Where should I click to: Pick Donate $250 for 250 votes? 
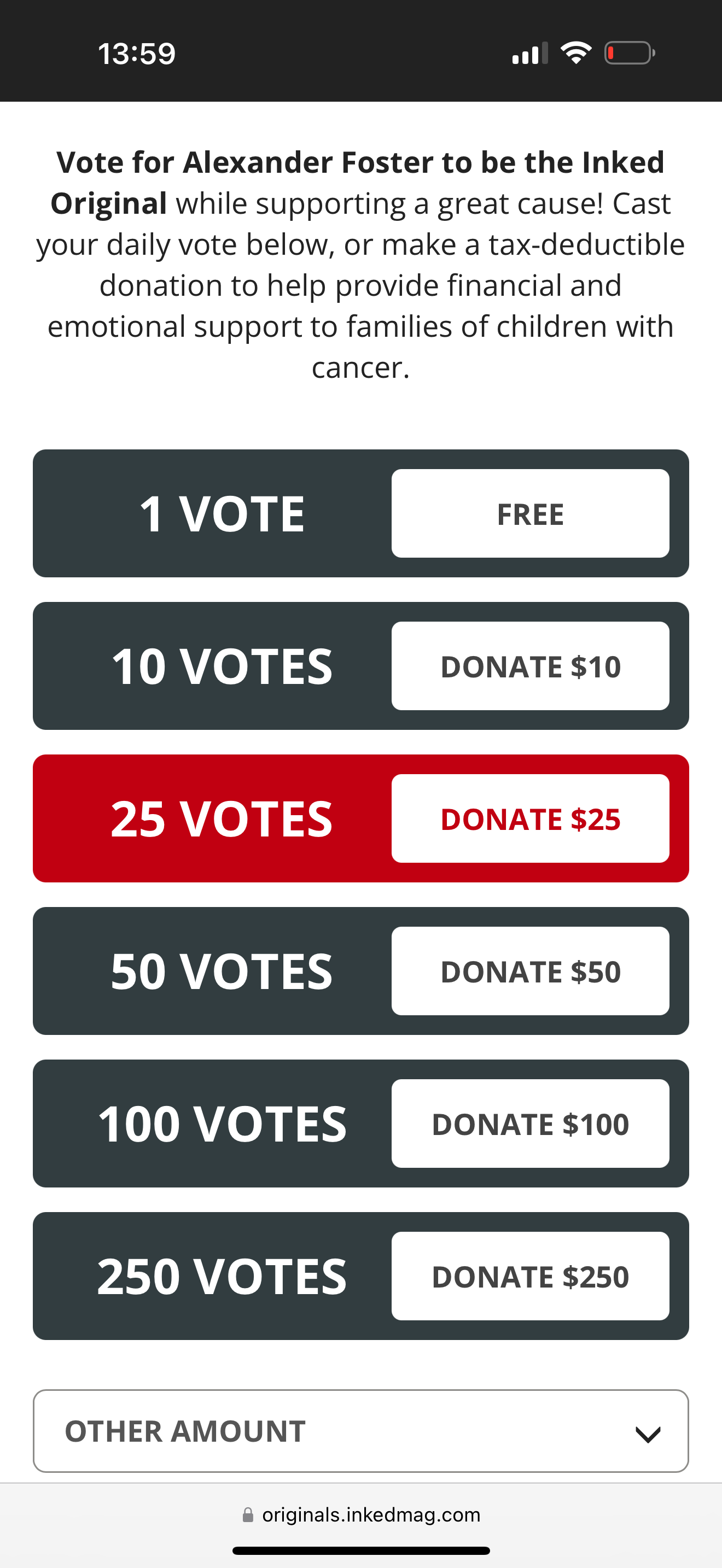529,1276
